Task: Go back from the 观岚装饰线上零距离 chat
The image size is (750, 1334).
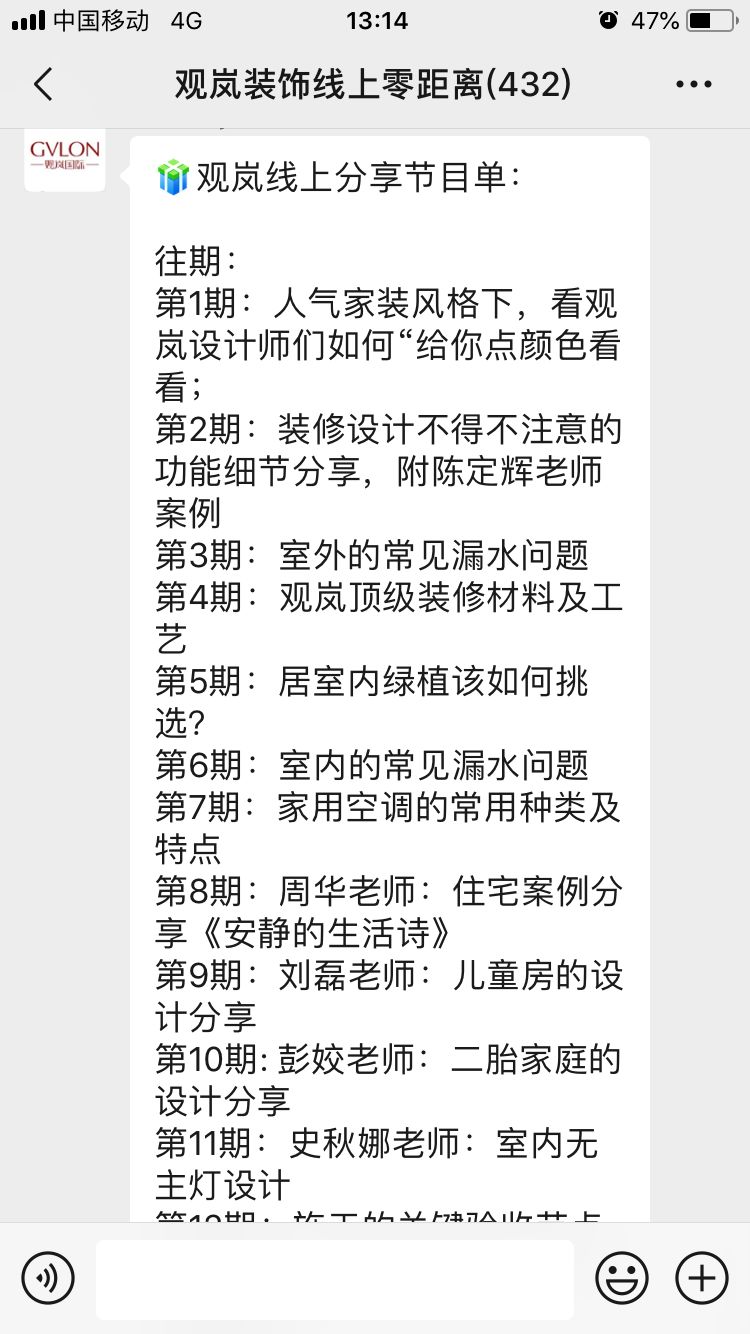Action: click(43, 85)
